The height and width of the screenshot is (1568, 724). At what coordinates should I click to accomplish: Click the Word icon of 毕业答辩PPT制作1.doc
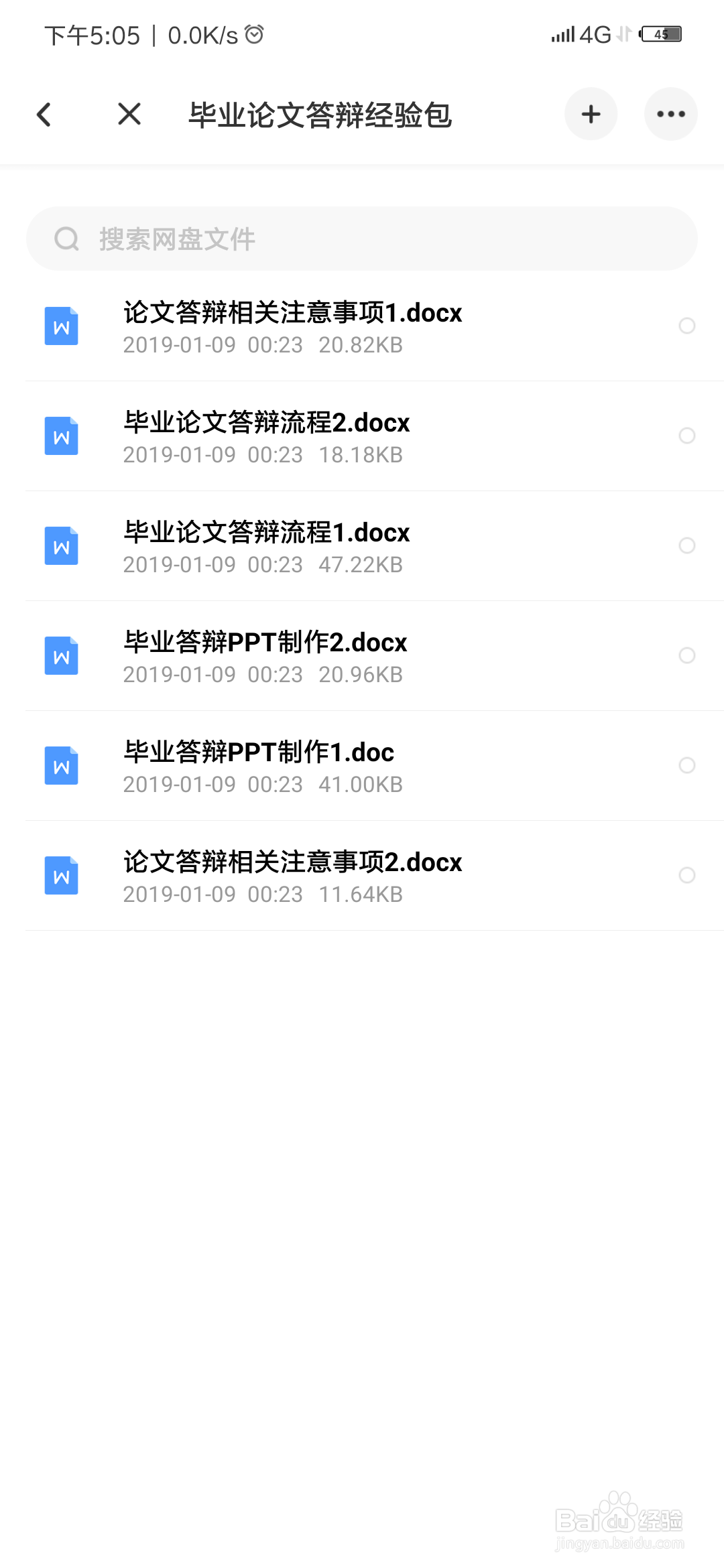[x=61, y=765]
